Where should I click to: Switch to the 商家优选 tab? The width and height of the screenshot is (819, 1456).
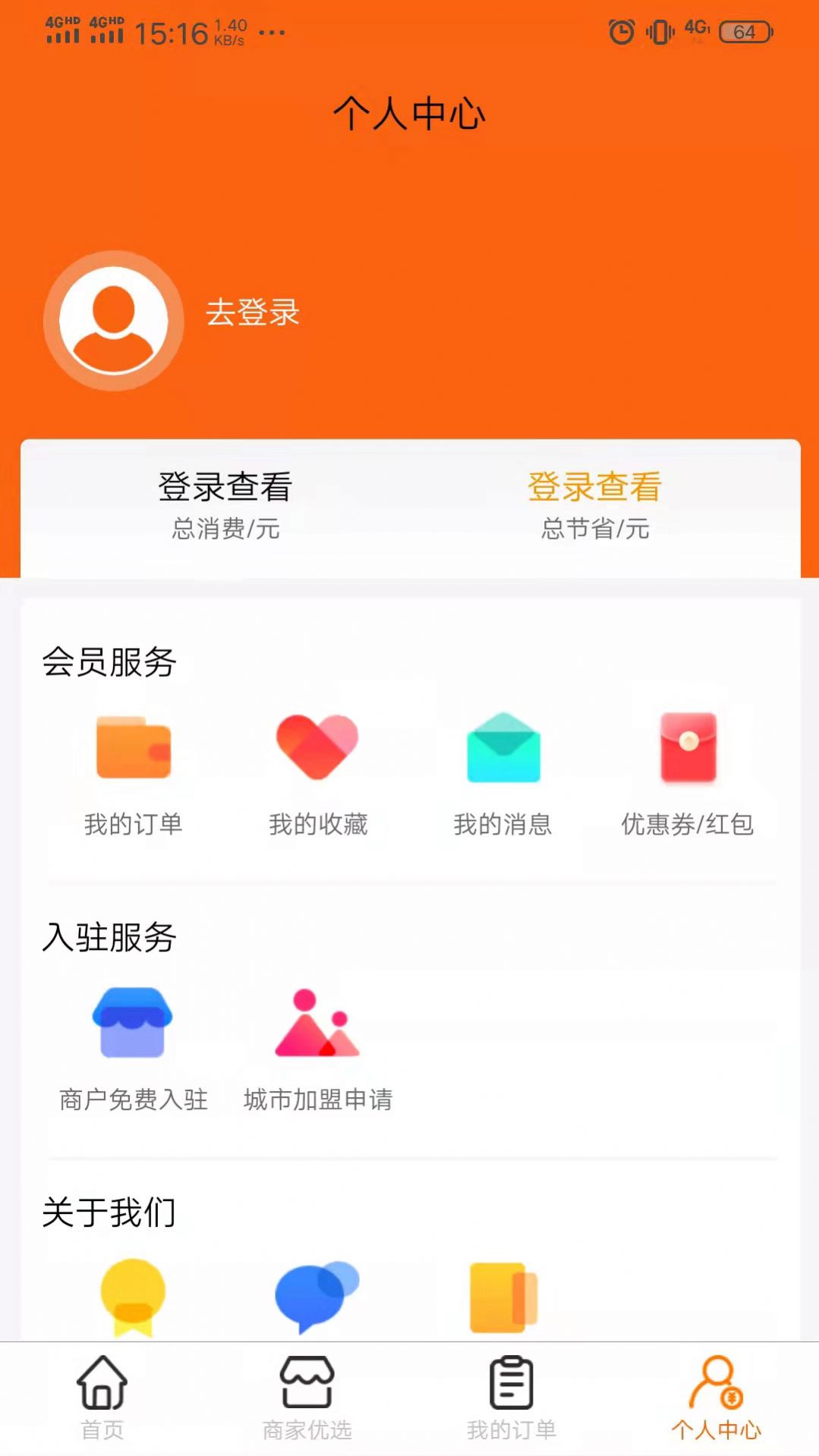pos(307,1398)
